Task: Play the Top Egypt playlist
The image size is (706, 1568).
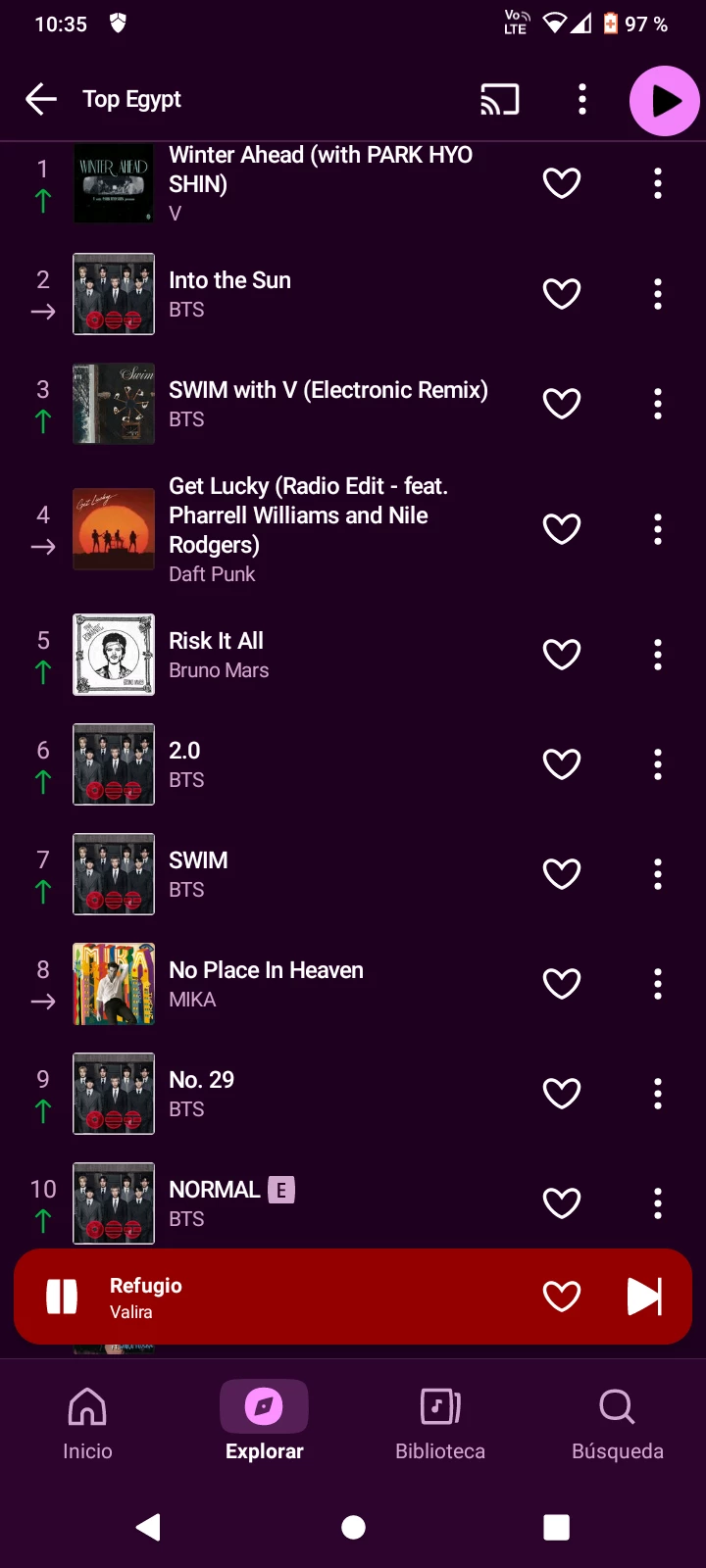Action: [664, 100]
